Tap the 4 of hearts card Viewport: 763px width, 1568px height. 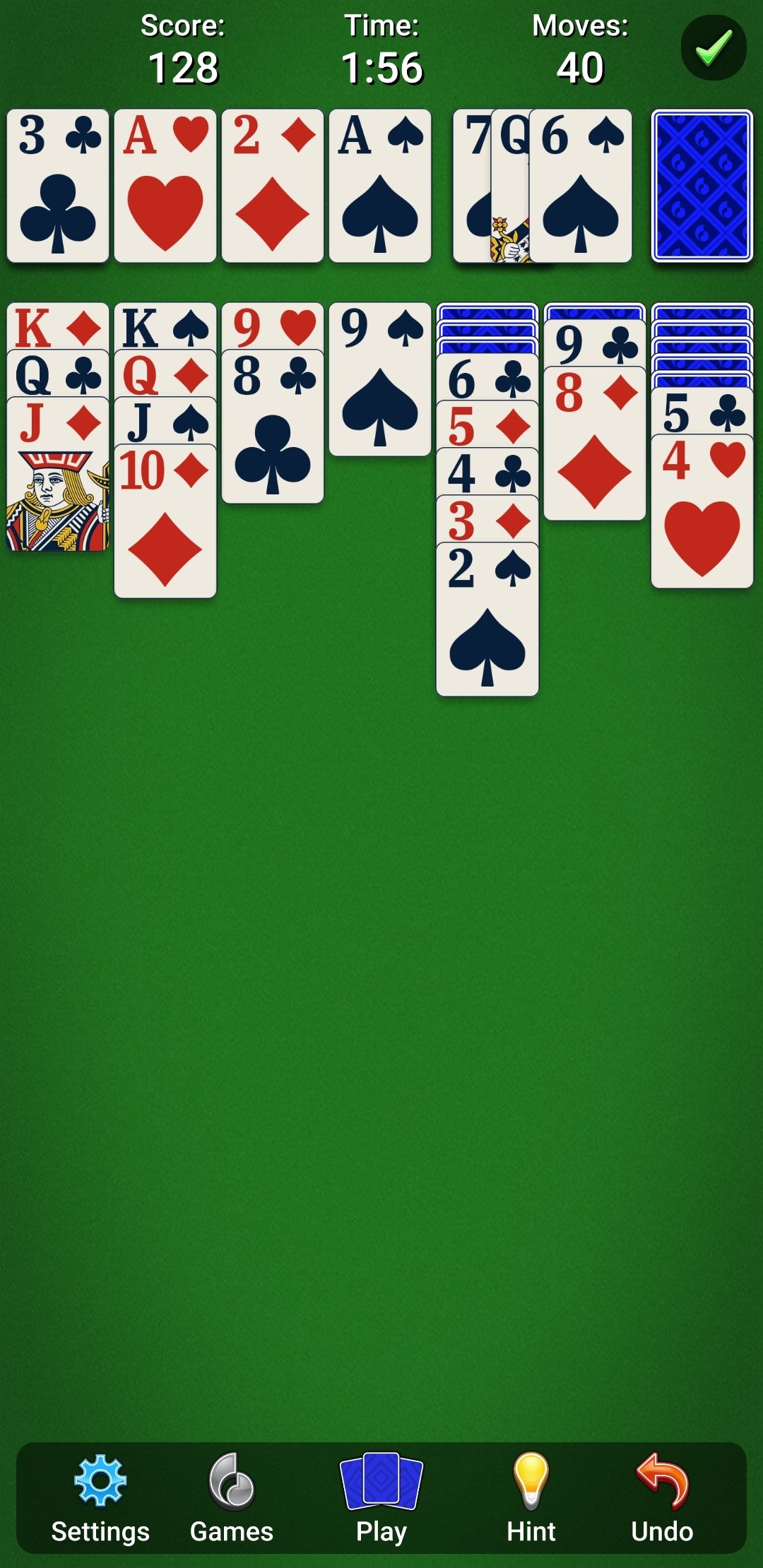(702, 511)
